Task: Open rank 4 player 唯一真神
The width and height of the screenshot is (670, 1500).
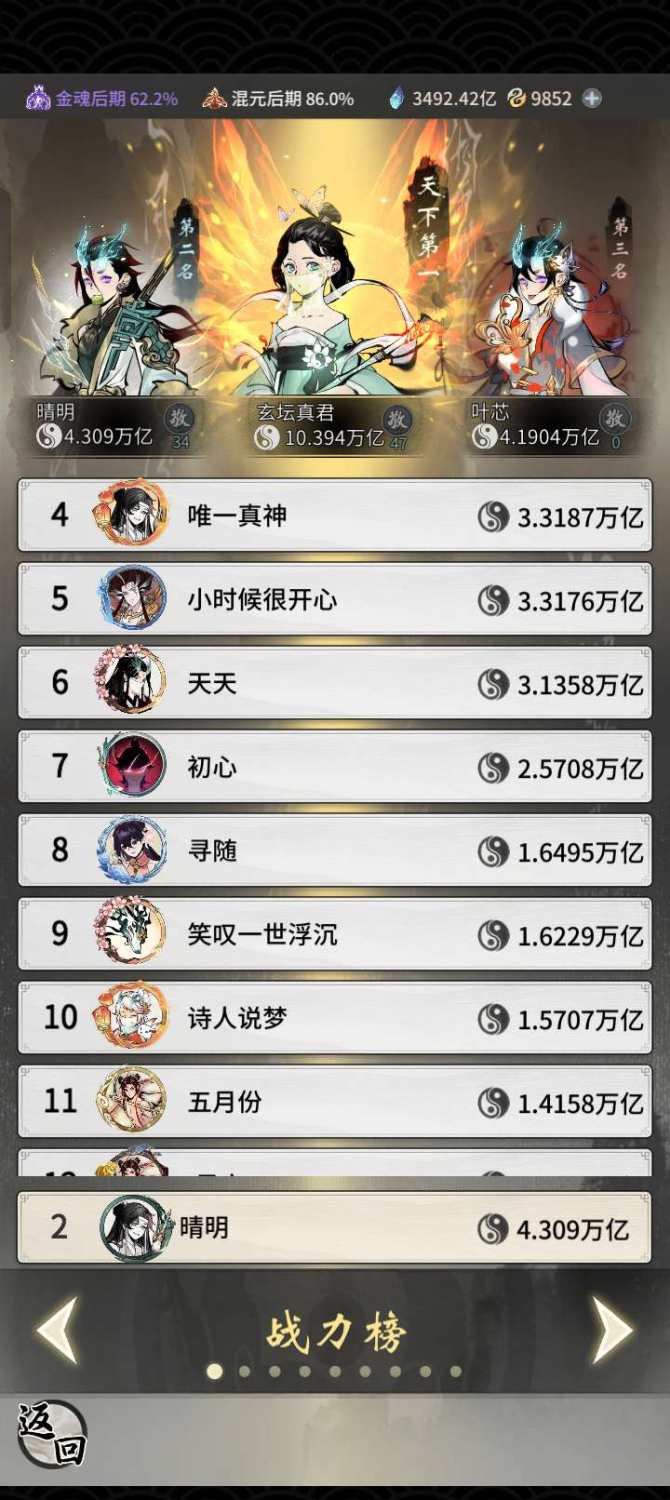Action: click(x=335, y=515)
